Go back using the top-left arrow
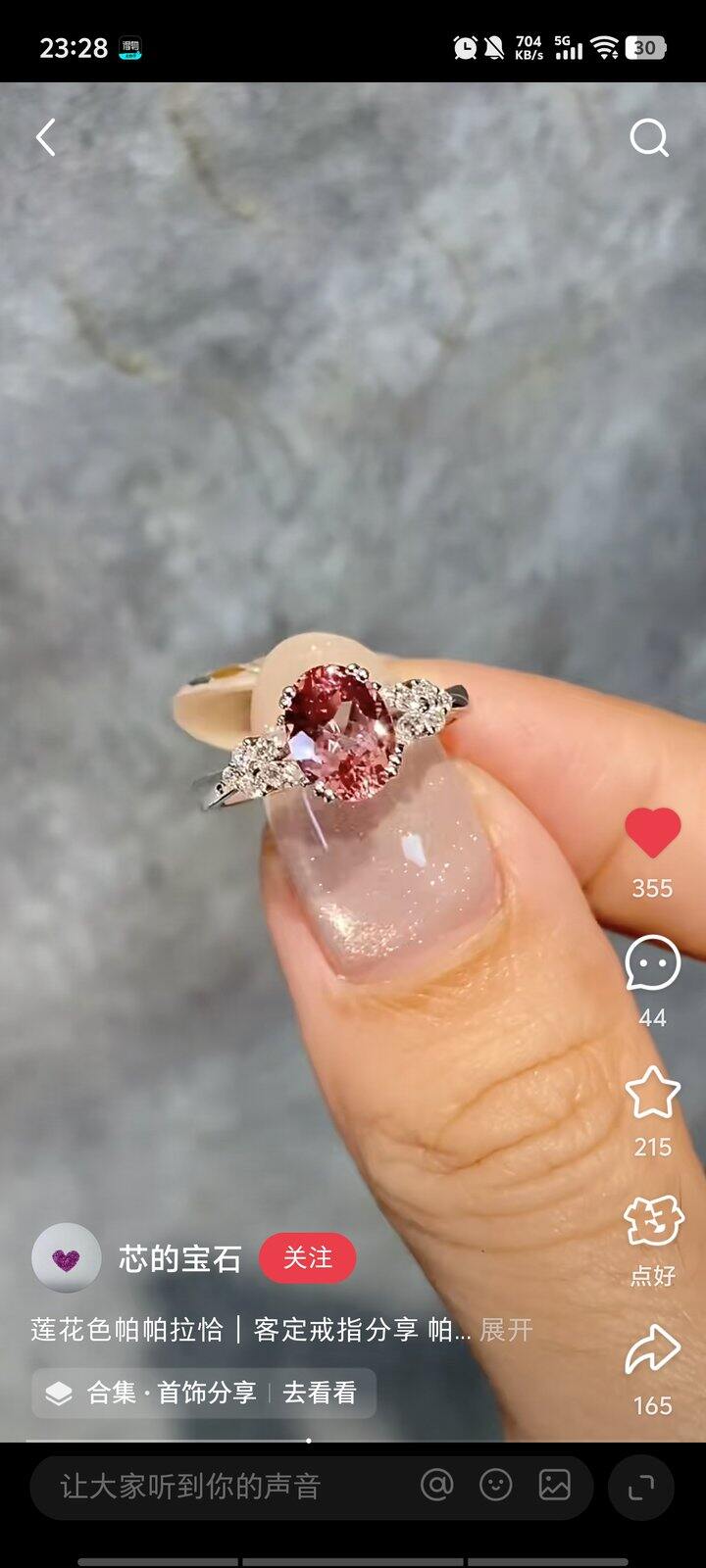 46,138
